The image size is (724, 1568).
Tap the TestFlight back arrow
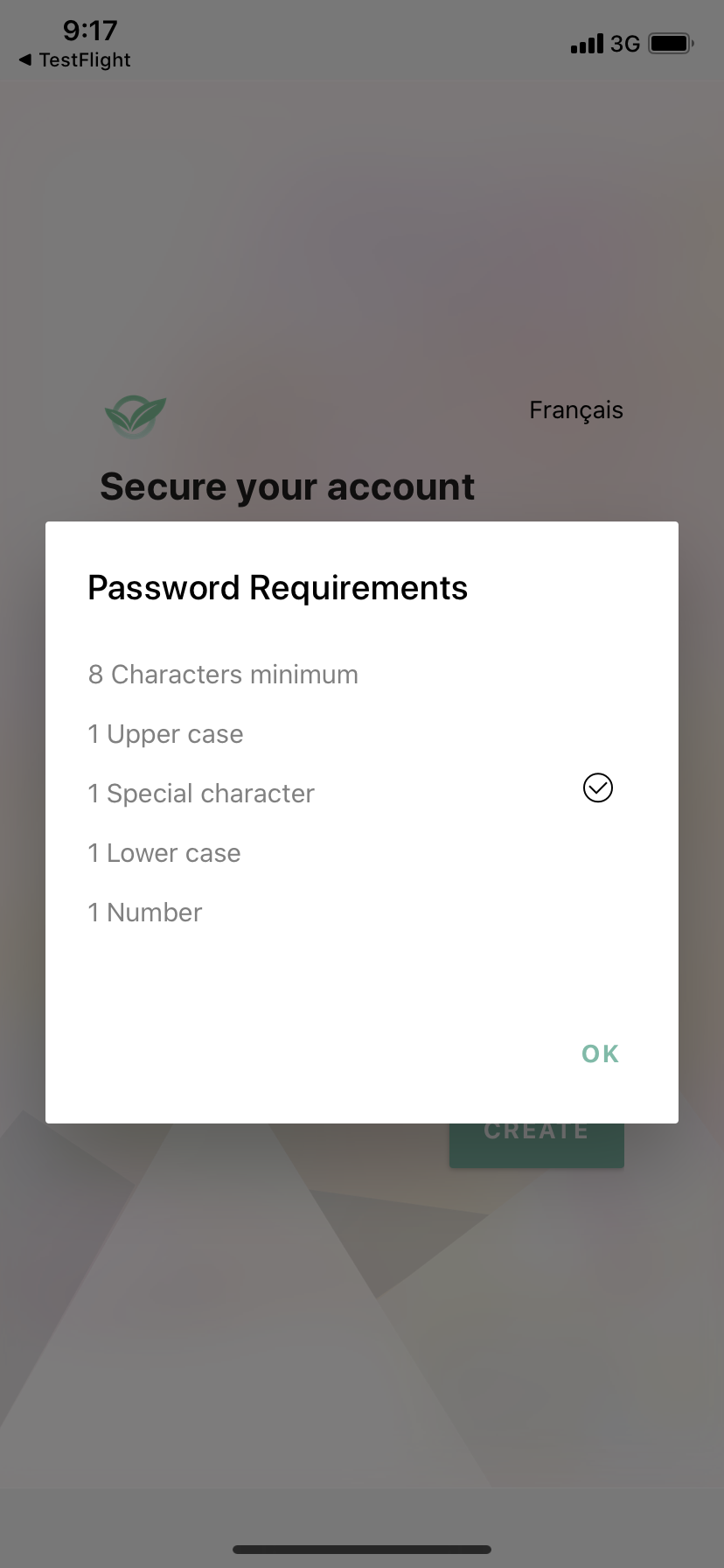[26, 60]
